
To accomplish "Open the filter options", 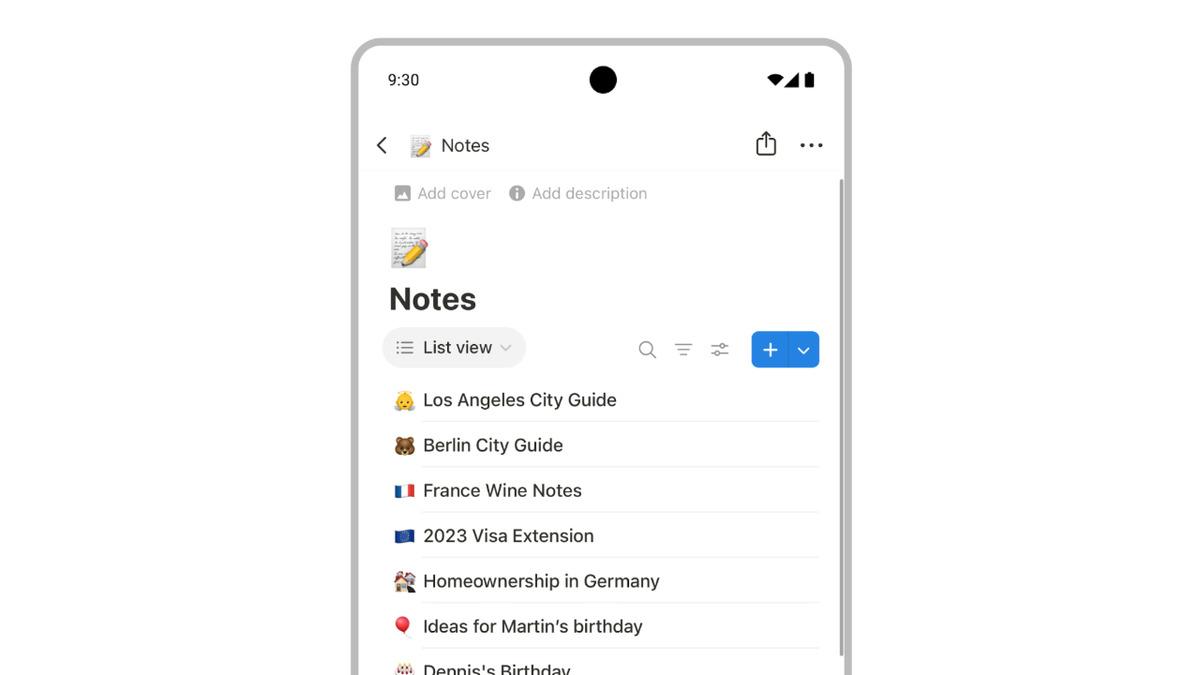I will click(x=683, y=350).
